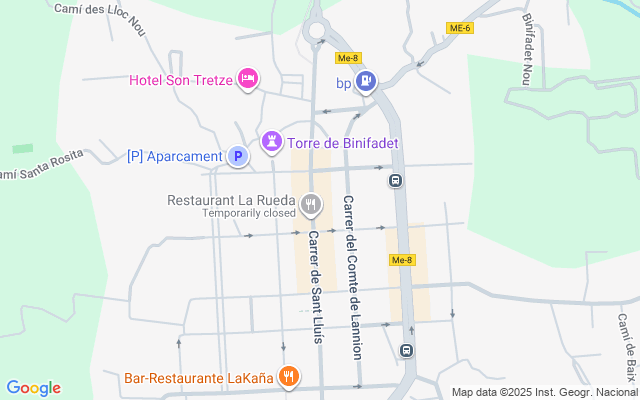Tap the bus stop icon near Bar-Restaurante LaKaña
Image resolution: width=640 pixels, height=400 pixels.
tap(406, 350)
